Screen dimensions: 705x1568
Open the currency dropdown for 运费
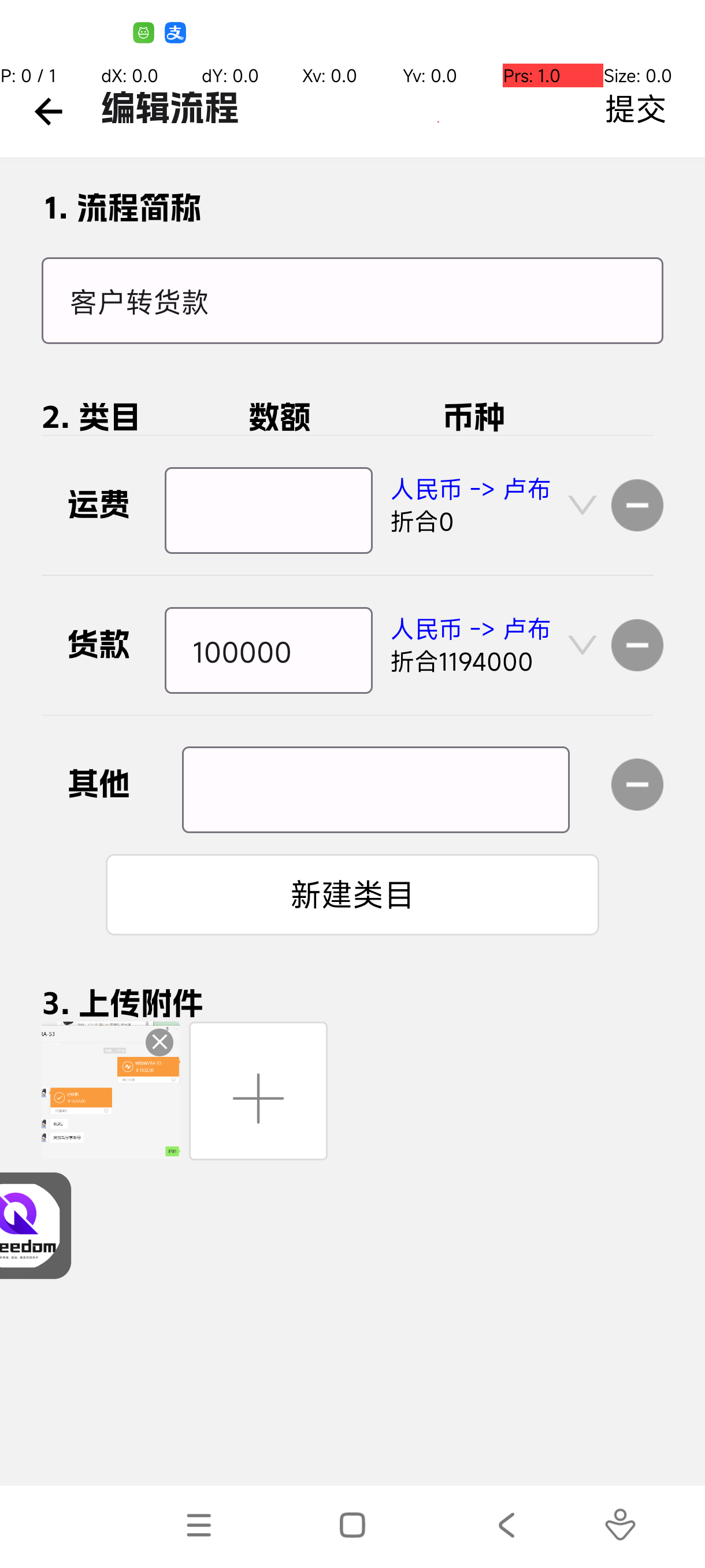(x=582, y=505)
